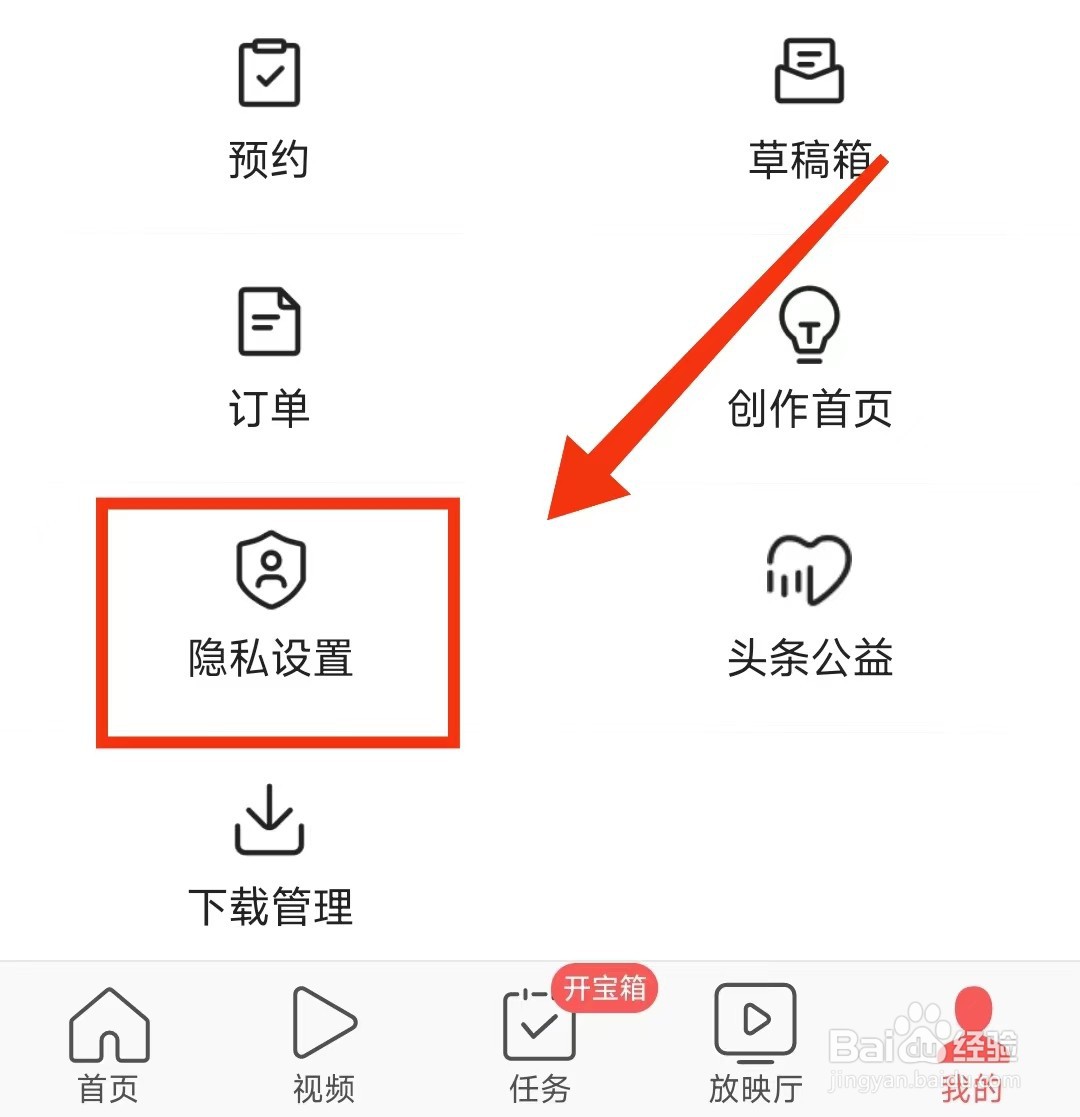The image size is (1080, 1117).
Task: Switch to the 首页 tab
Action: [x=108, y=1045]
